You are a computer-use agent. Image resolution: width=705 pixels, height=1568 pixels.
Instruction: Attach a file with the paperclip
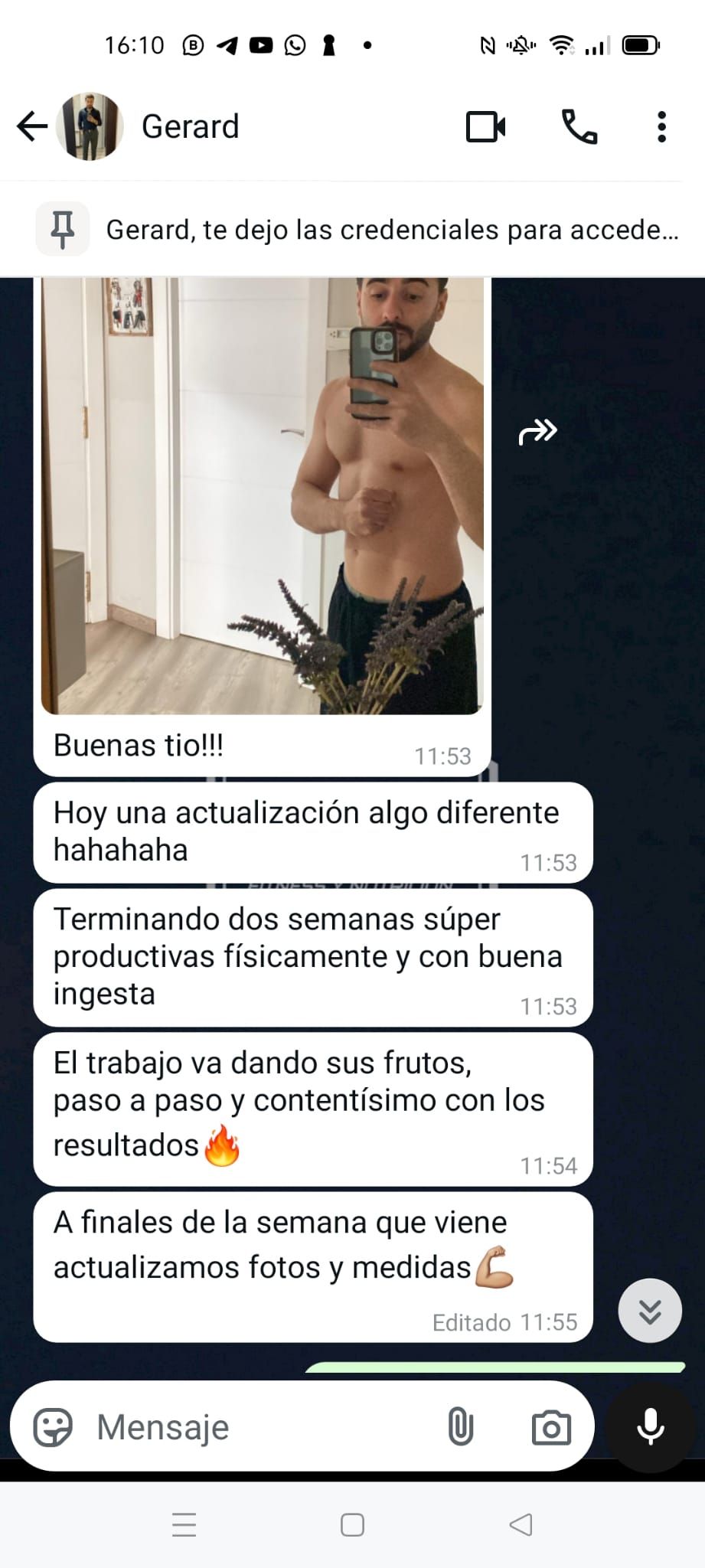coord(460,1427)
